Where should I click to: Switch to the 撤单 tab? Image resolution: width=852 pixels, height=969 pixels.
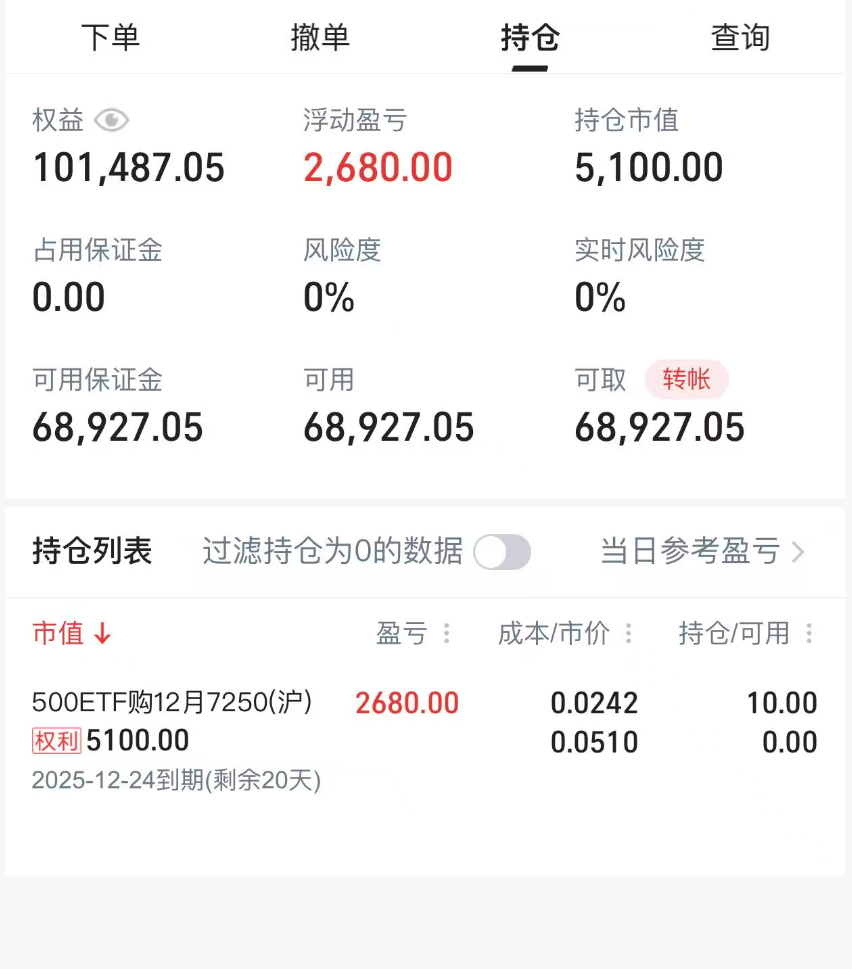(320, 38)
